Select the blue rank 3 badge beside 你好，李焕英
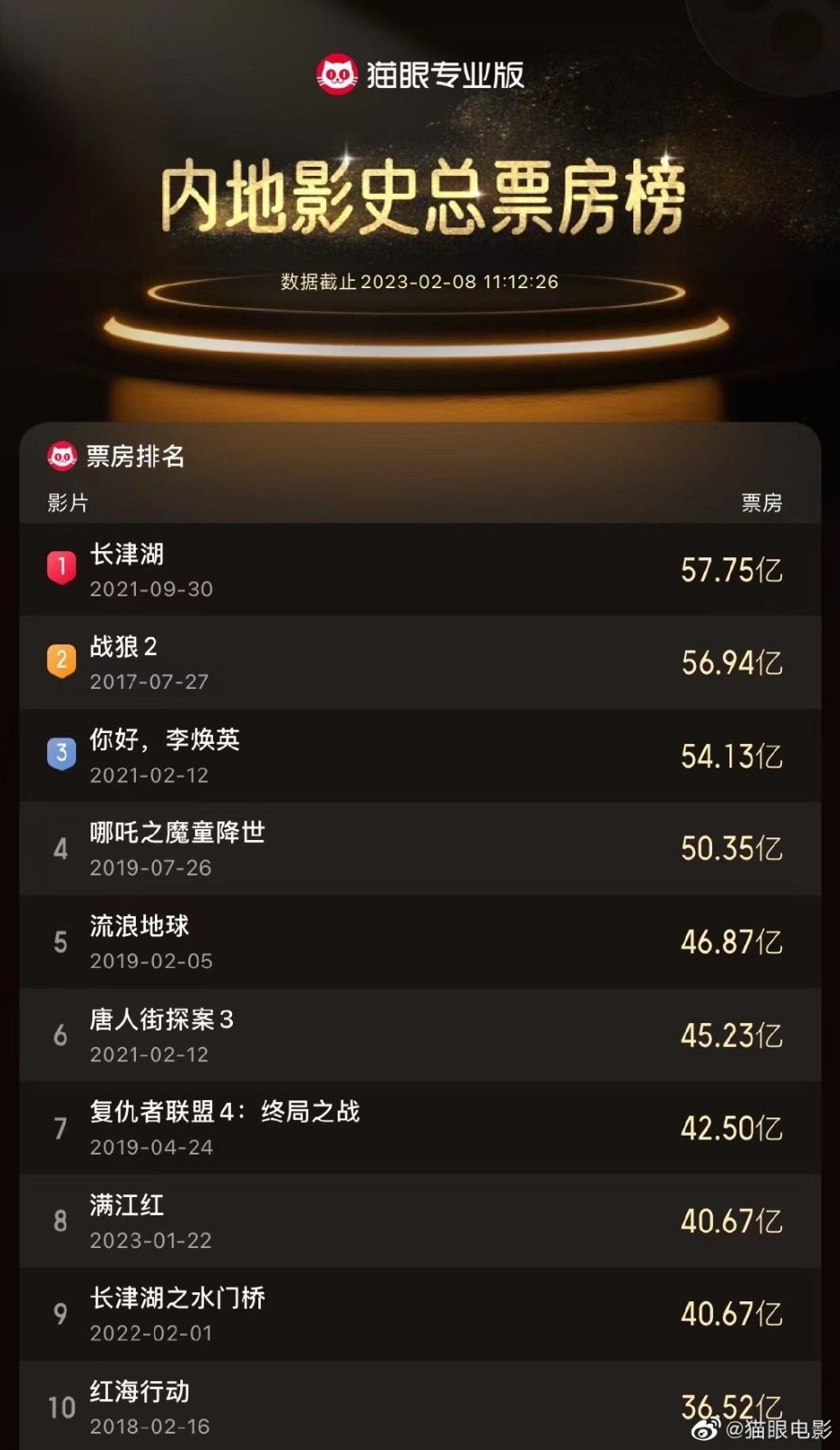 click(61, 753)
